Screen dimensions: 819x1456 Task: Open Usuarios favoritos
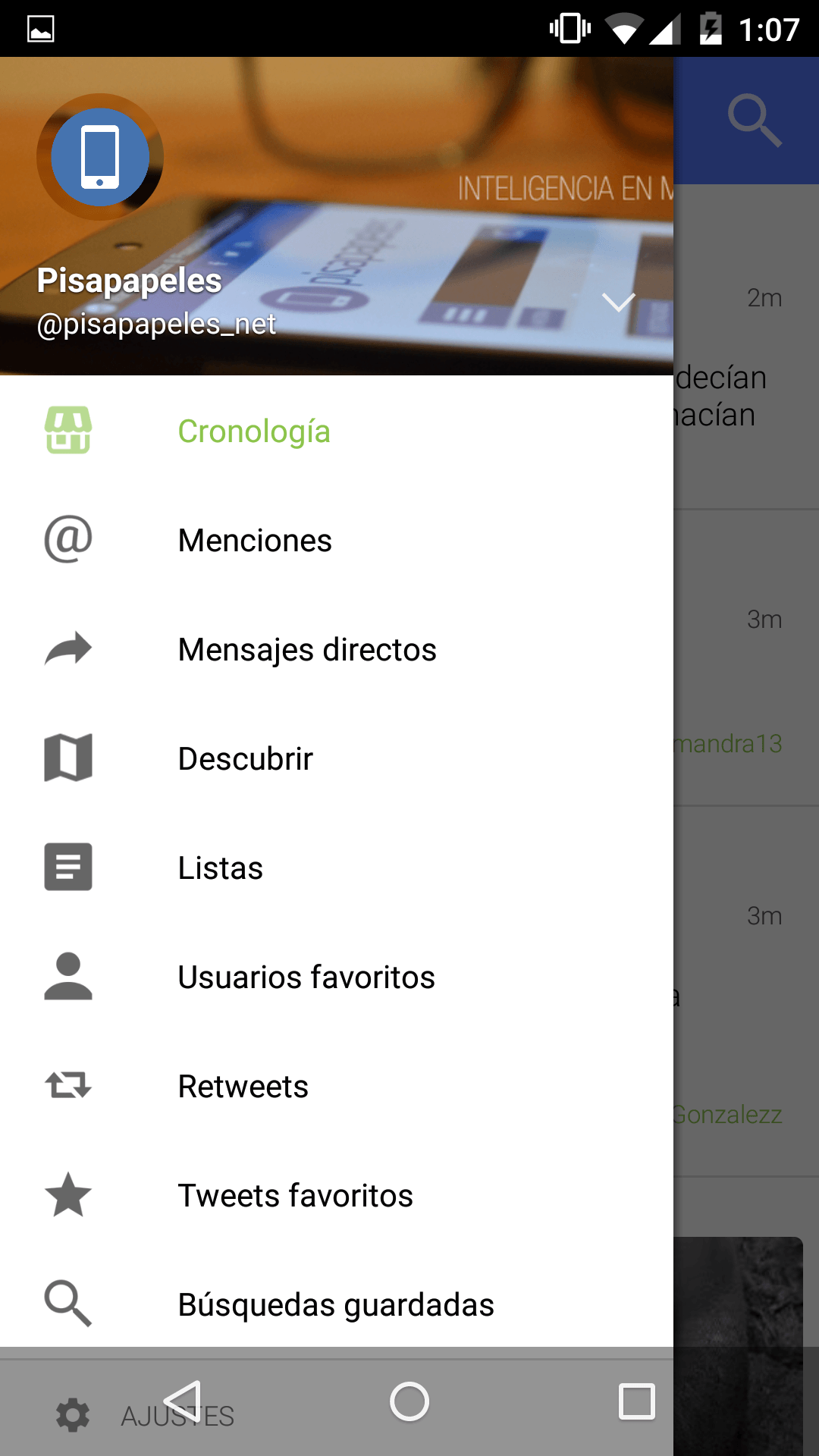tap(306, 977)
